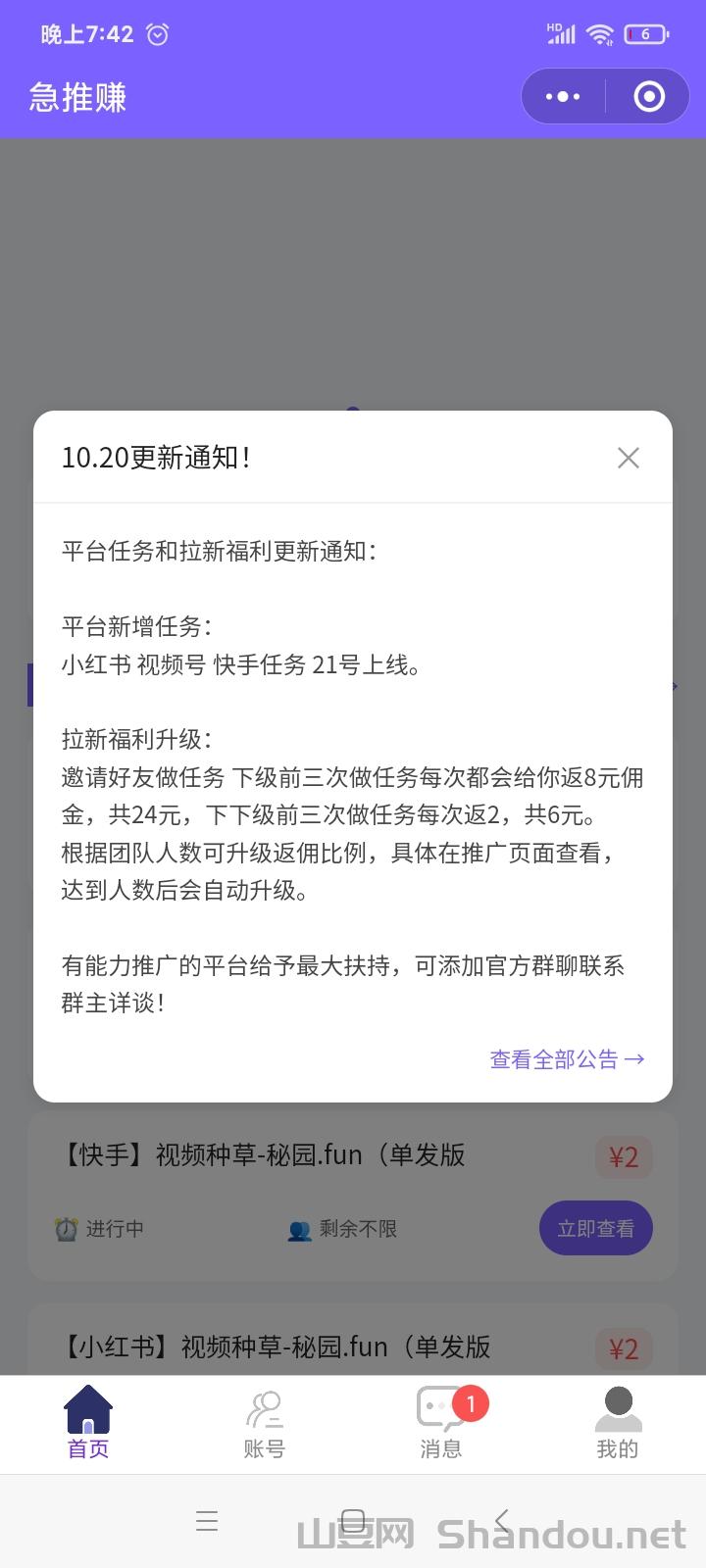Open the 消息 tab
Screen dimensions: 706x1568
point(441,1424)
